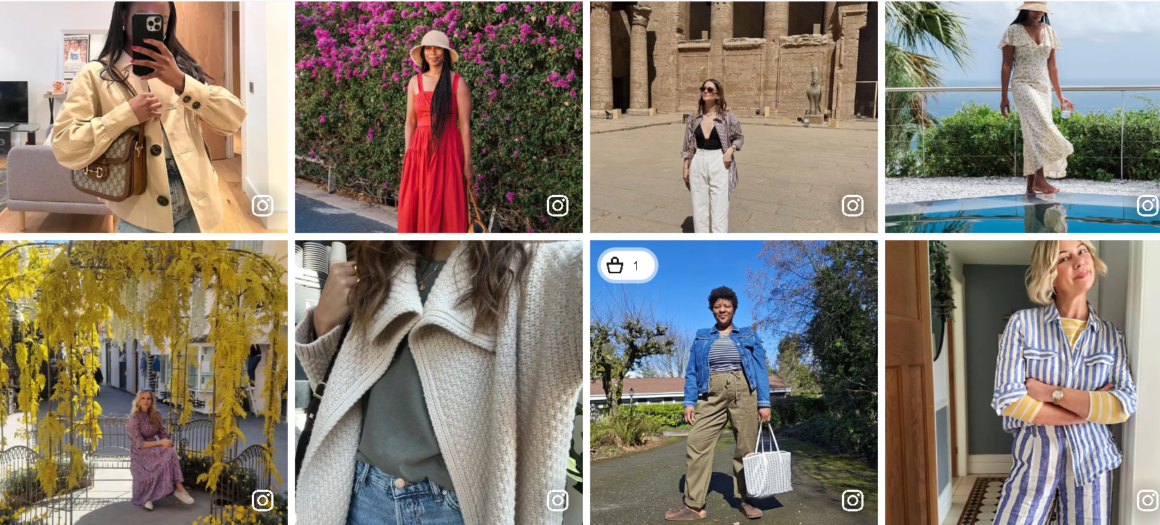Open the cream knit cardigan close-up photo
The height and width of the screenshot is (525, 1160).
pyautogui.click(x=438, y=382)
